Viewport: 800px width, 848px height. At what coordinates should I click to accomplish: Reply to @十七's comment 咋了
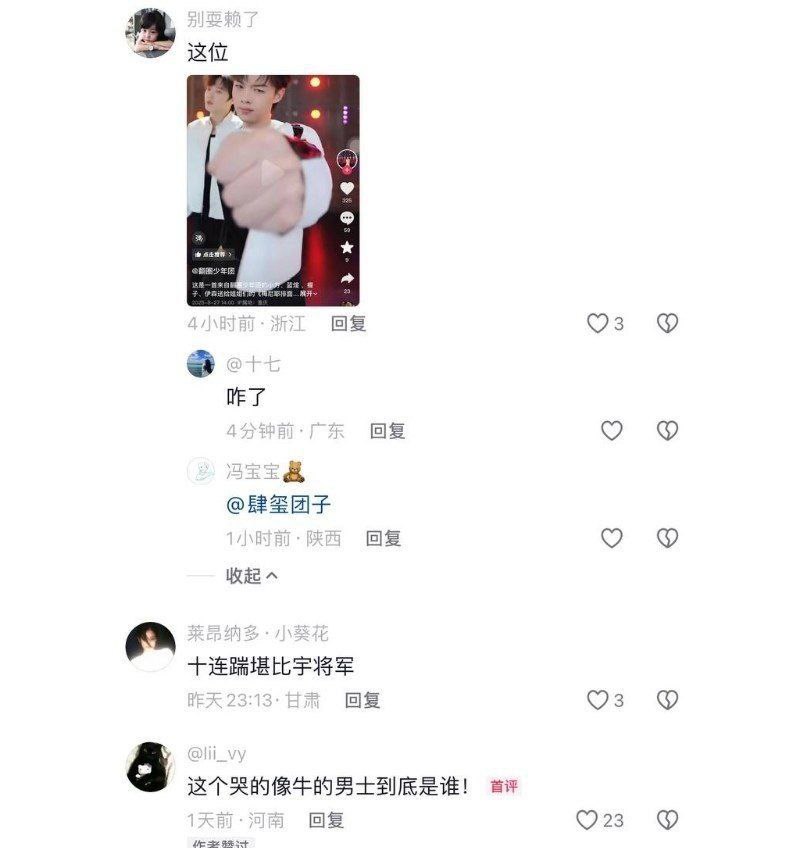click(x=387, y=431)
